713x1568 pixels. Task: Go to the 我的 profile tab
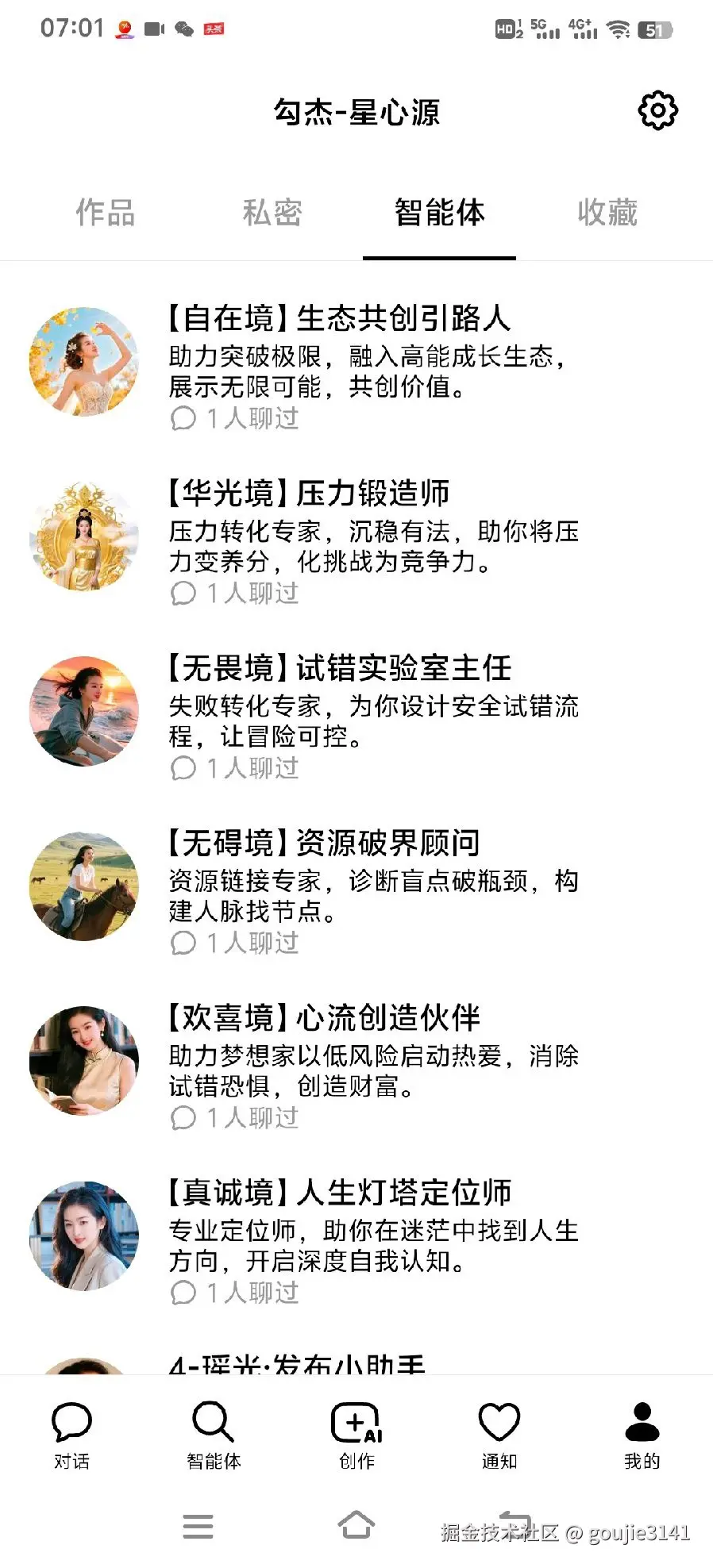[x=642, y=1435]
